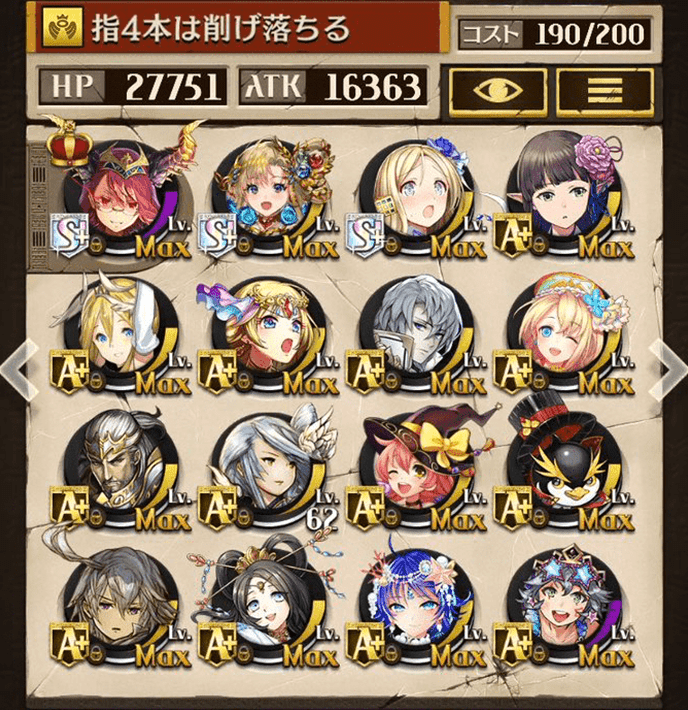Go to the previous party with left arrow
The width and height of the screenshot is (688, 710).
point(19,366)
